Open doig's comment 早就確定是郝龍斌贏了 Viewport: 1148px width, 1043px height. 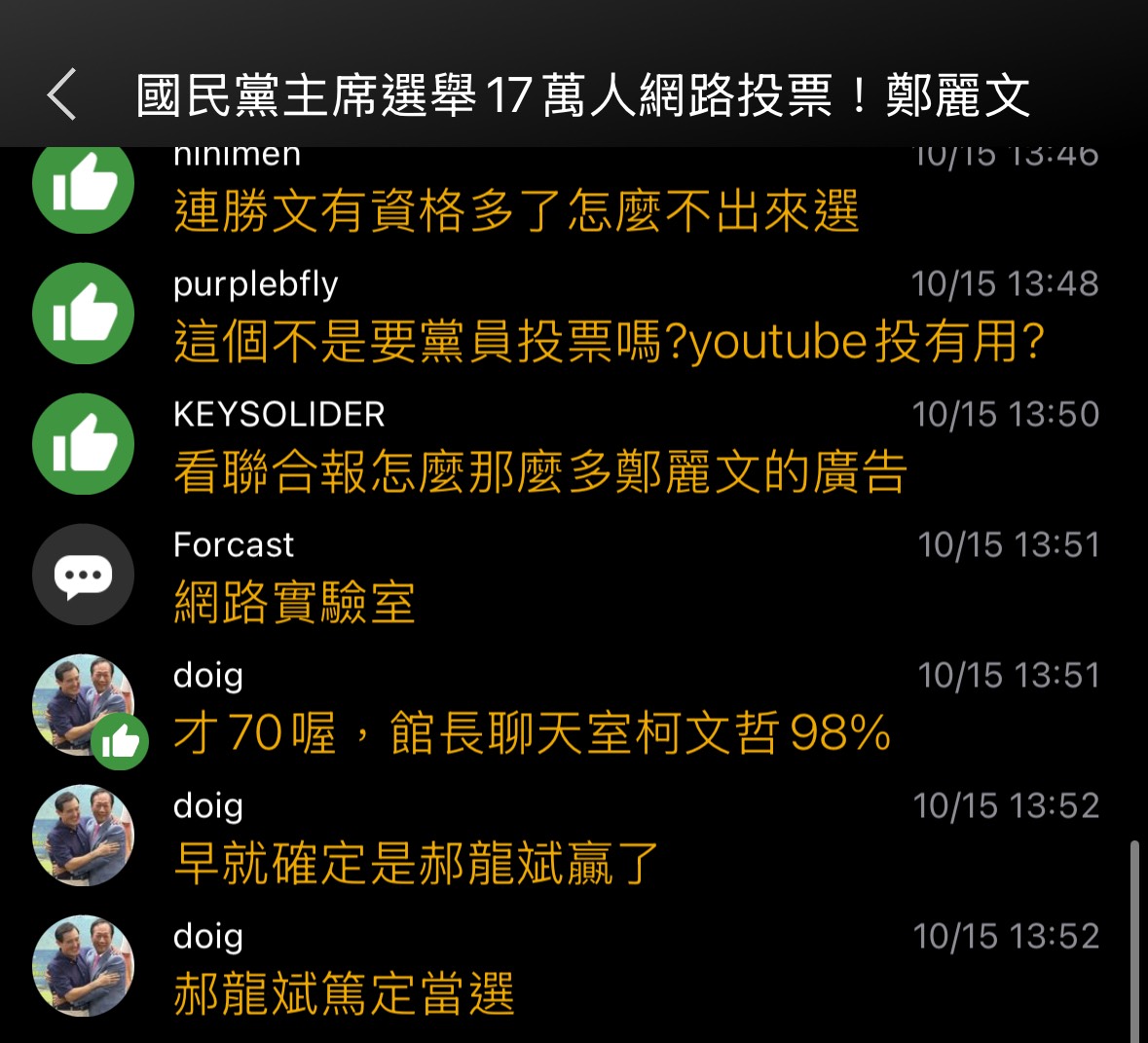tap(417, 864)
